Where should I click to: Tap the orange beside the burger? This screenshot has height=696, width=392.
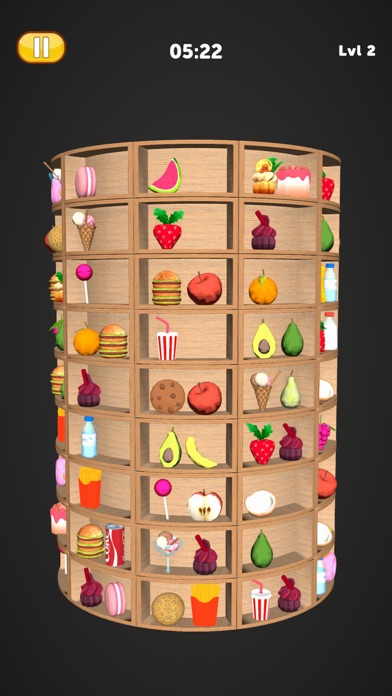[x=86, y=340]
